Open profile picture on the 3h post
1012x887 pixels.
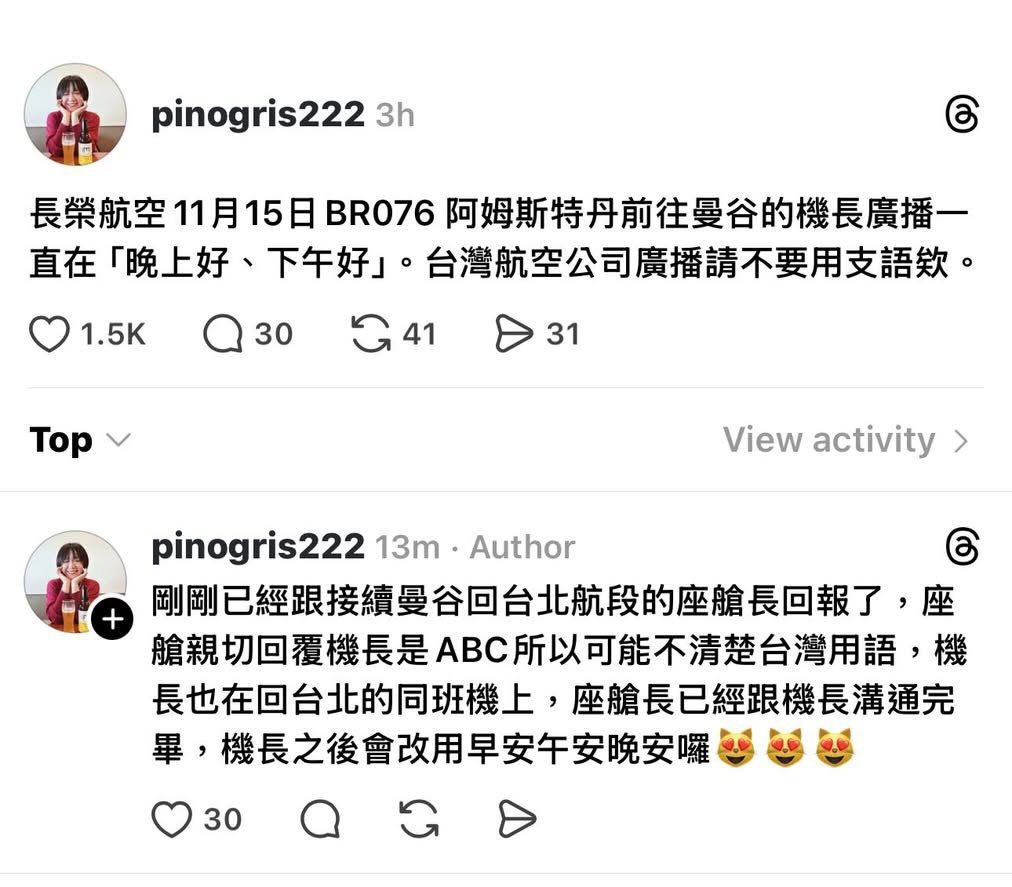(75, 115)
